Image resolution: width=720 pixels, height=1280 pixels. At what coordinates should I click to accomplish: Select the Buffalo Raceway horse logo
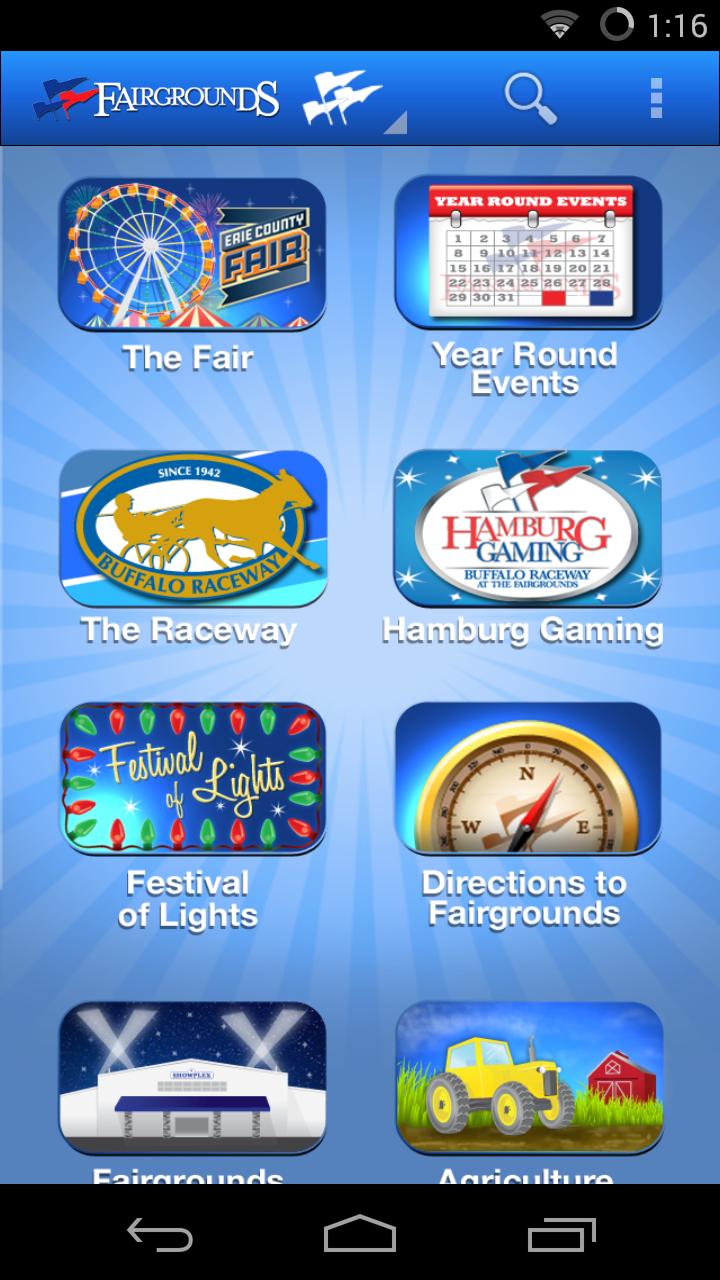click(x=193, y=527)
